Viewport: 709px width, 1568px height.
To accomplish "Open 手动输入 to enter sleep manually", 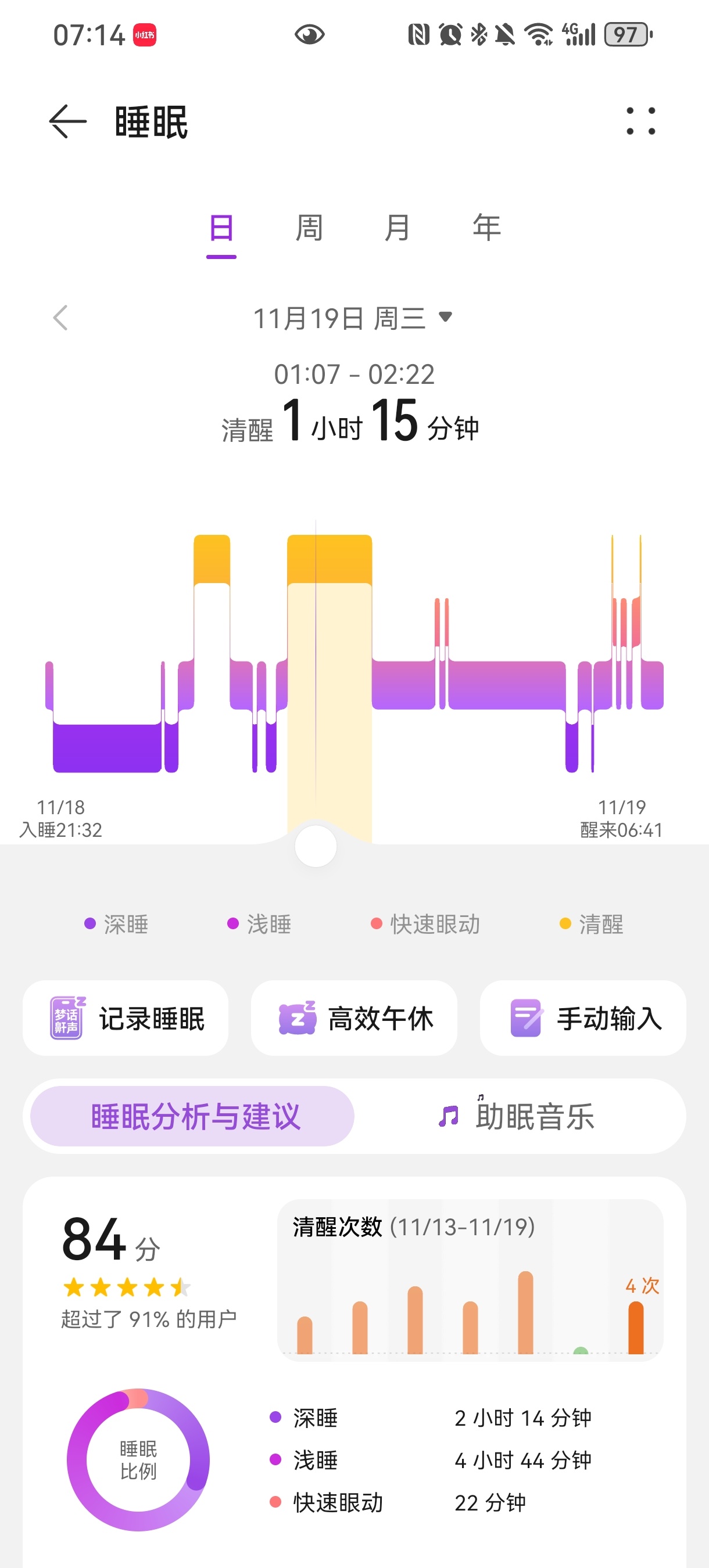I will (583, 1017).
